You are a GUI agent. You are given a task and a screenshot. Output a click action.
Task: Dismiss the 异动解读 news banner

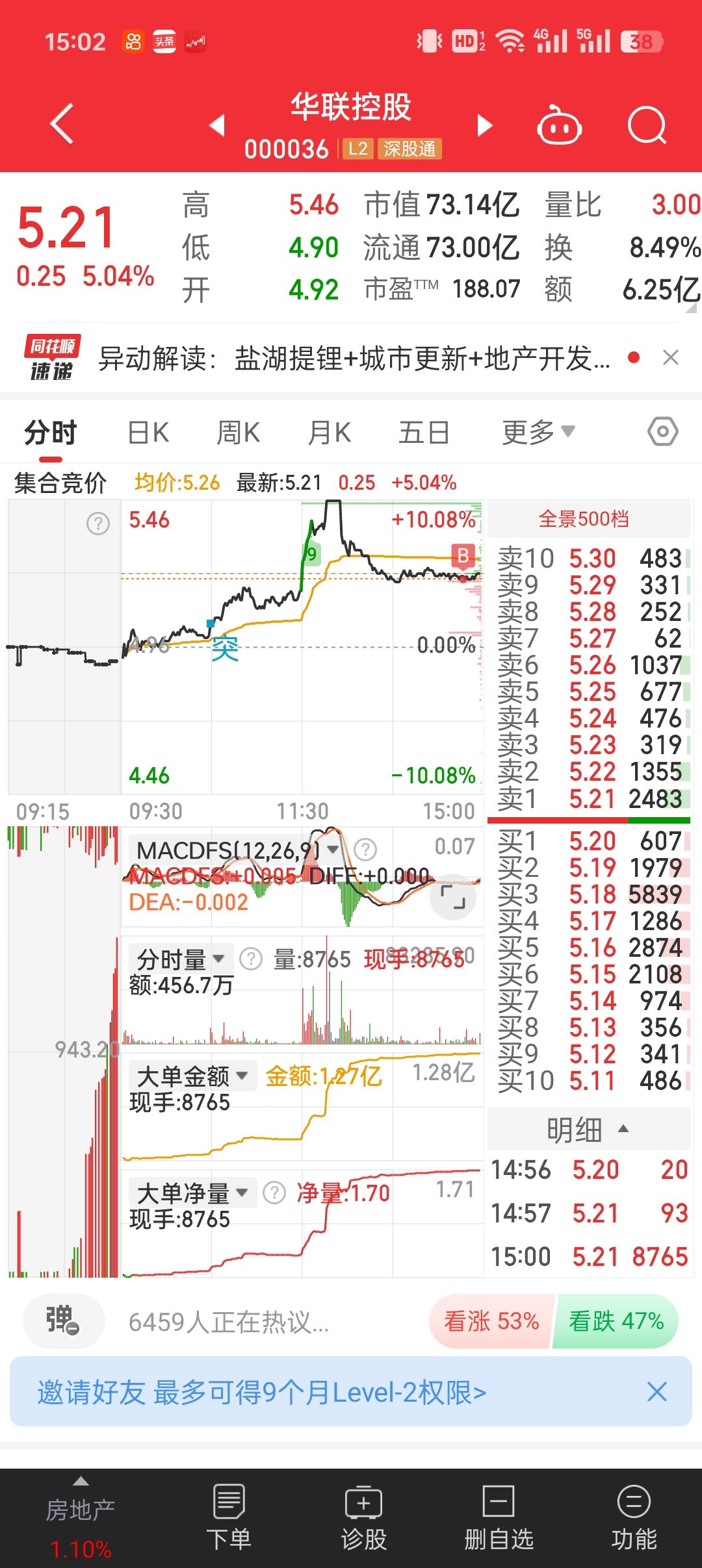coord(671,357)
